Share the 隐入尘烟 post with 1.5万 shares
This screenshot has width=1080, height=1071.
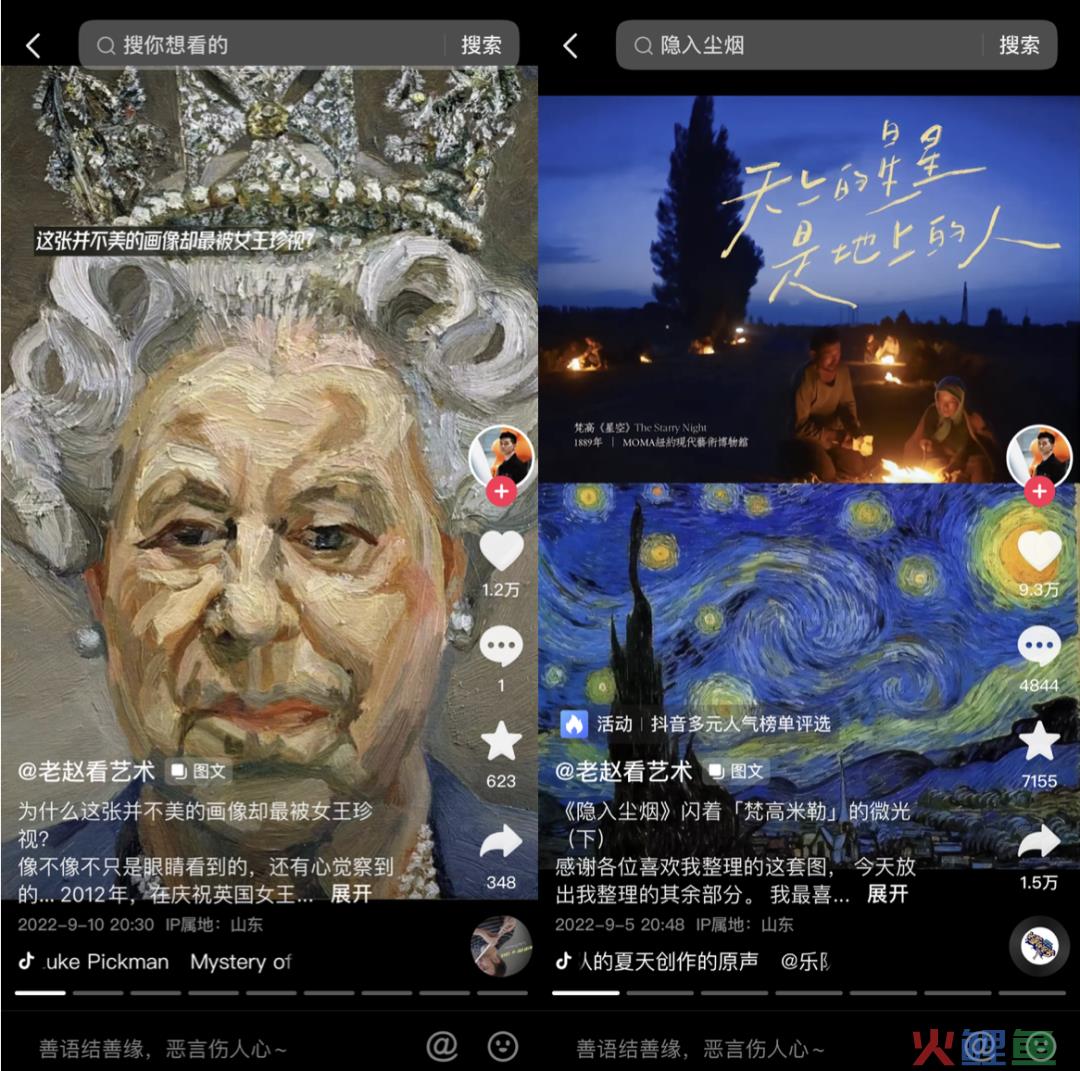pyautogui.click(x=1039, y=842)
